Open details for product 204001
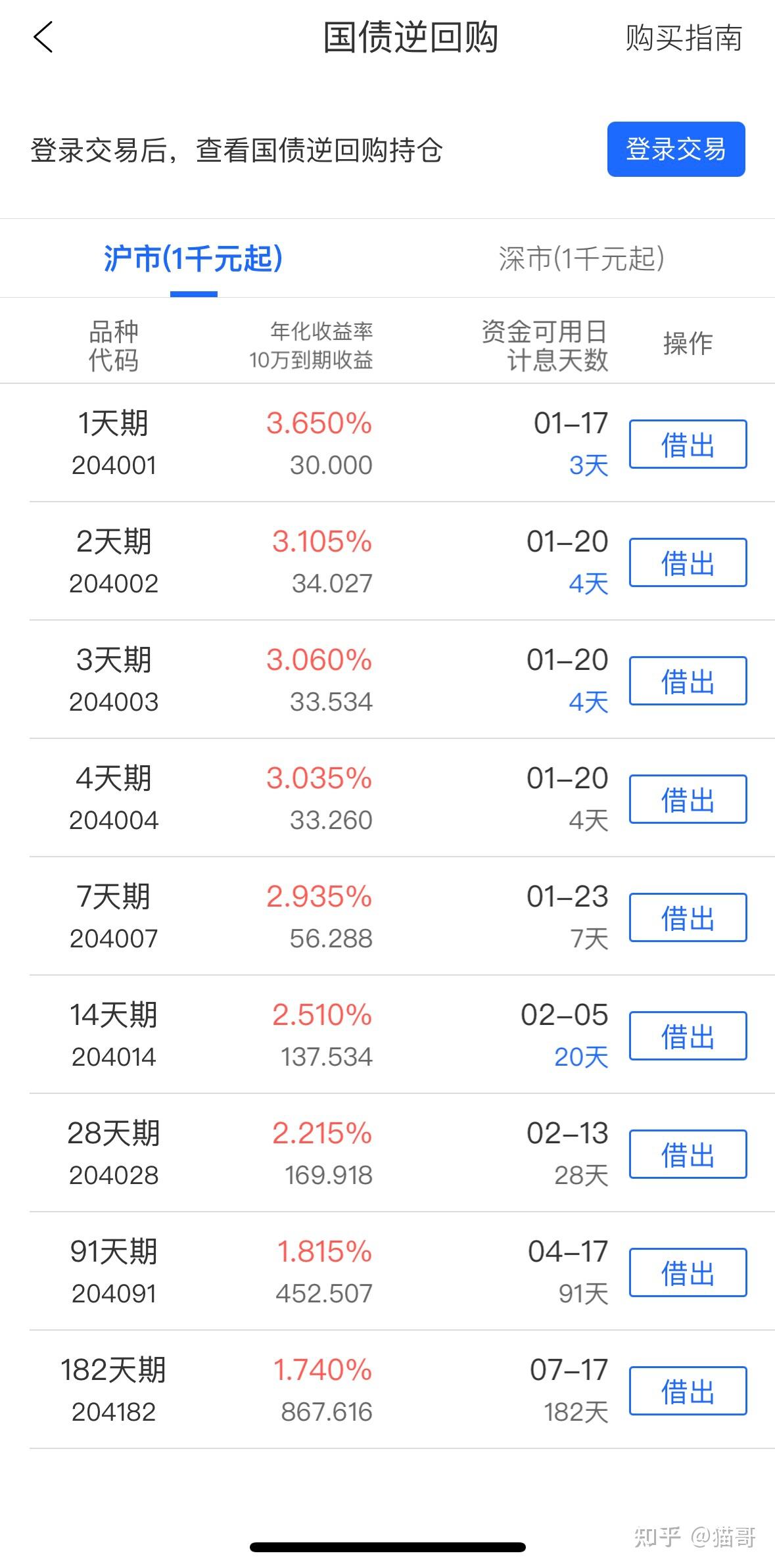Screen dimensions: 775x1568 tap(115, 465)
